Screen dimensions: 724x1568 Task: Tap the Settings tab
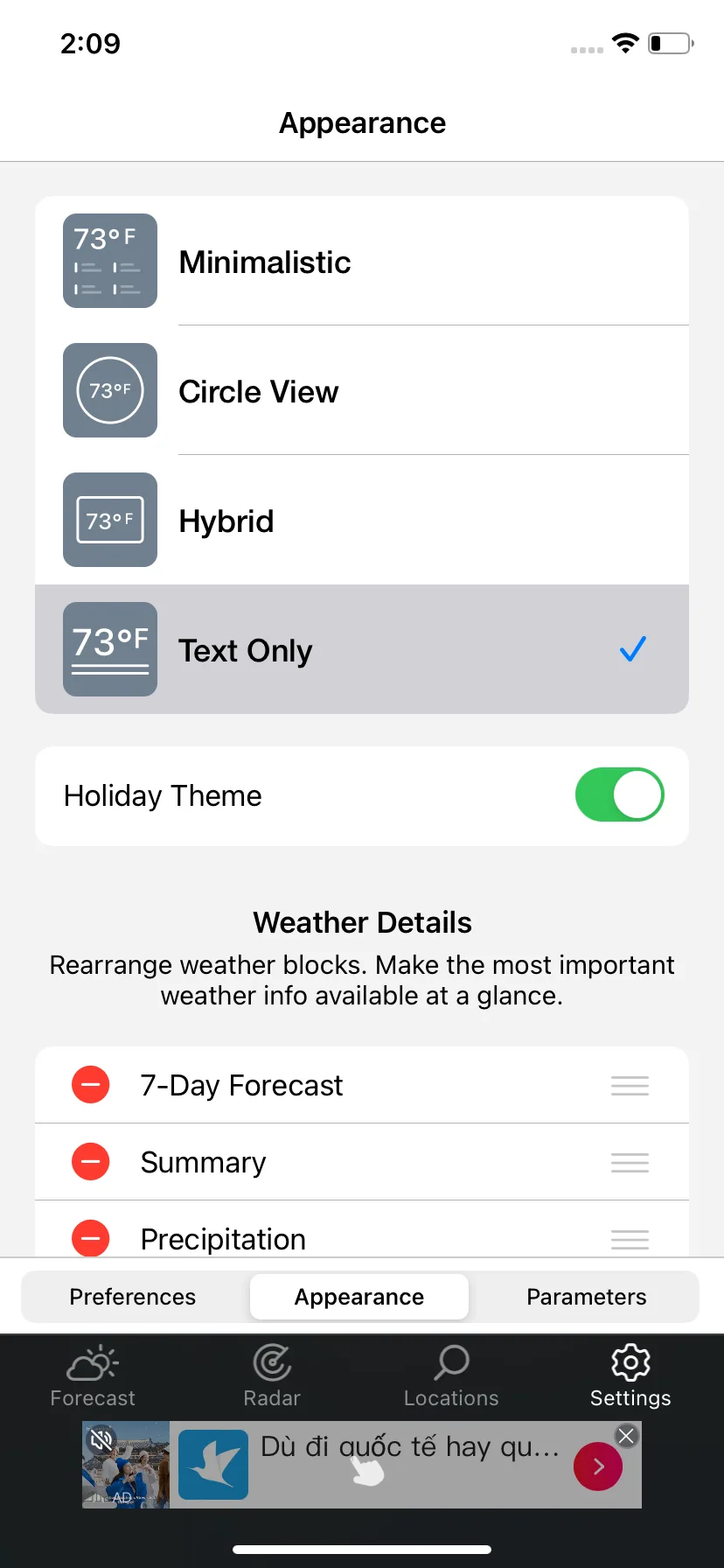pos(630,1375)
